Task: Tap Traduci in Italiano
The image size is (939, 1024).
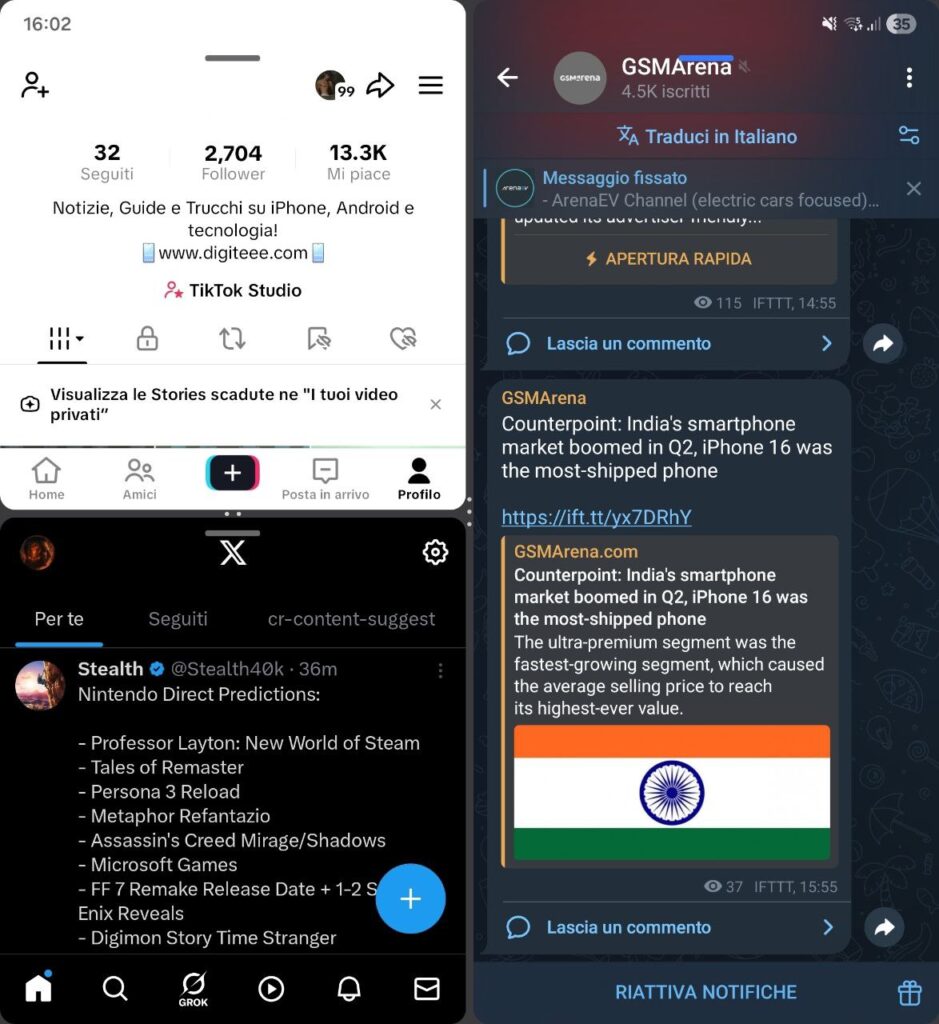Action: point(707,136)
